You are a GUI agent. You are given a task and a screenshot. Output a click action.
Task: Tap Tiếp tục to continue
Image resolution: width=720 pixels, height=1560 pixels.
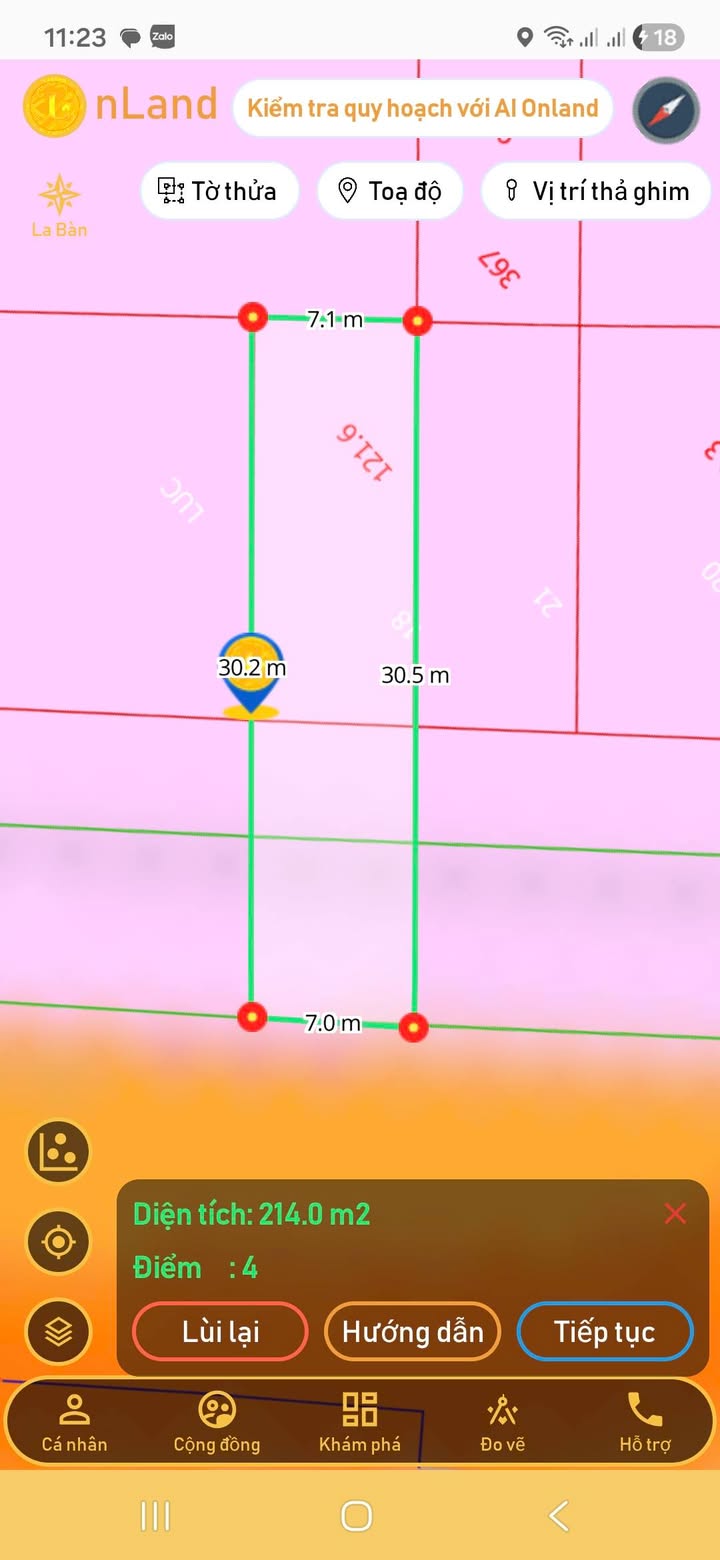point(604,1332)
